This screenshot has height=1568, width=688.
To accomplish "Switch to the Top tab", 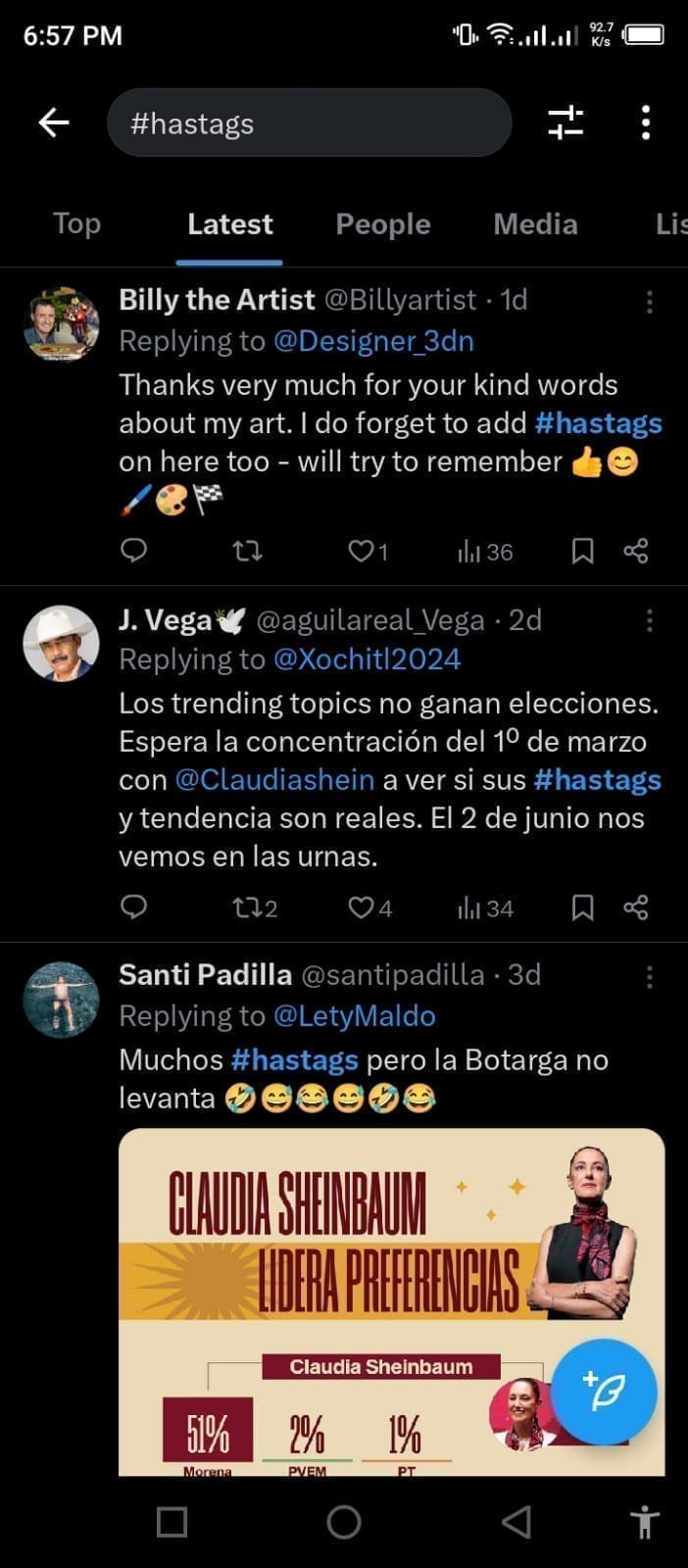I will coord(76,224).
